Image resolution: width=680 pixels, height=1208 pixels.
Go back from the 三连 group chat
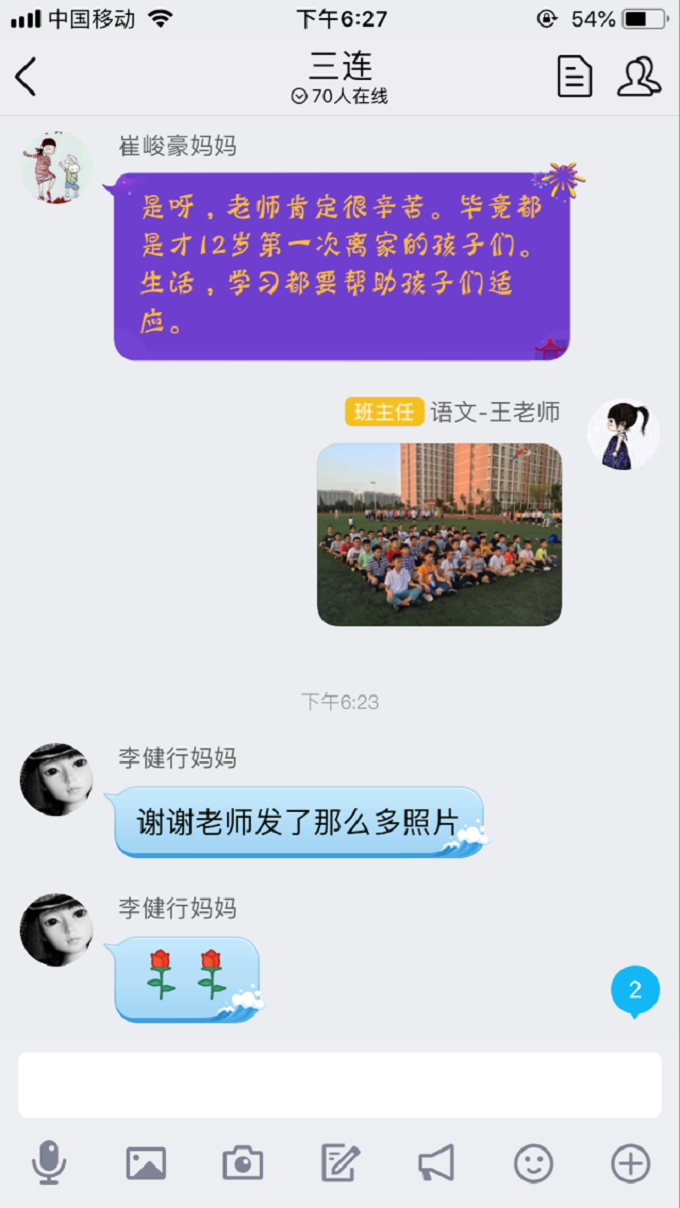coord(27,76)
